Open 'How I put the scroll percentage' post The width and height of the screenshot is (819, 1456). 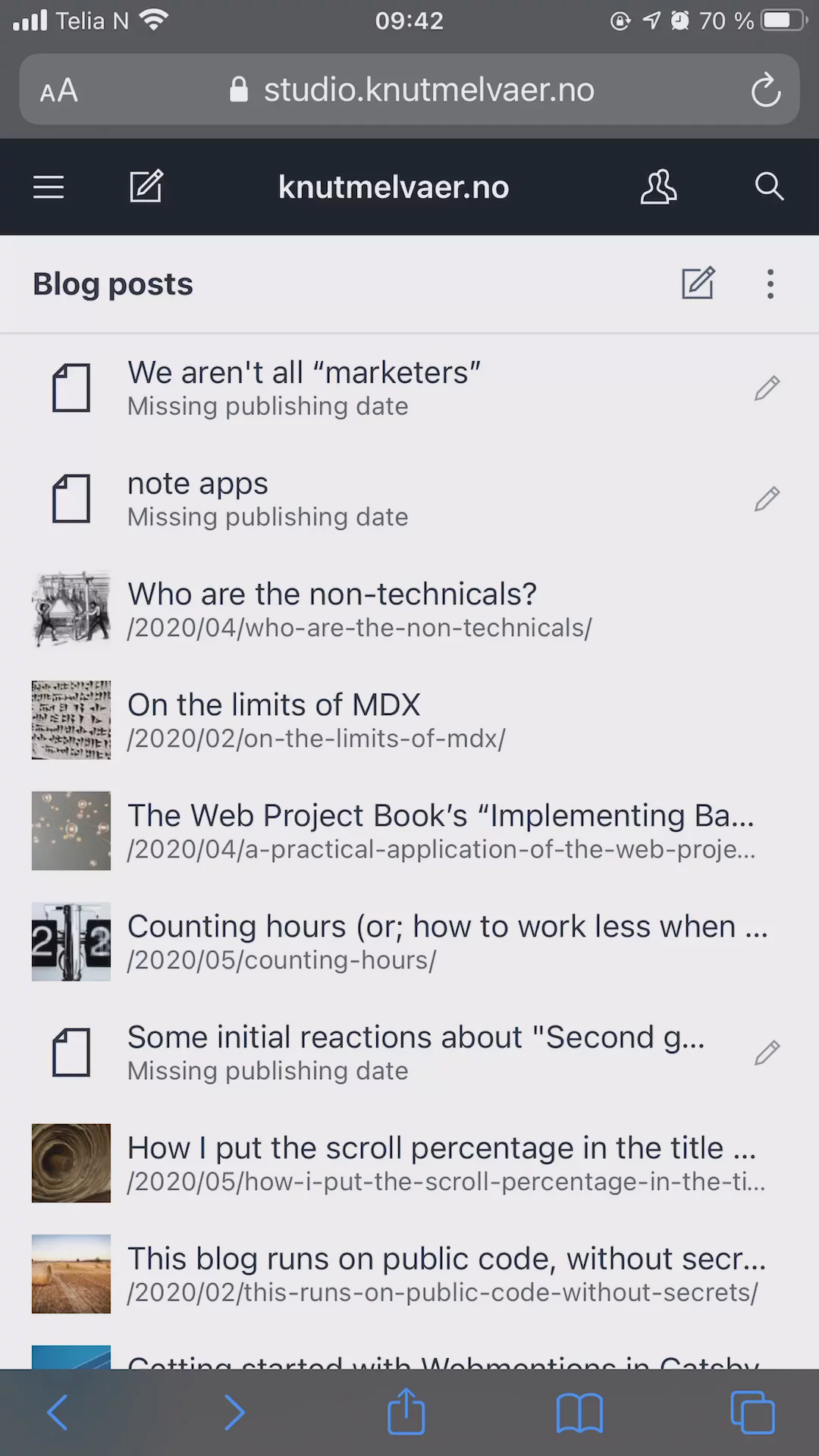(409, 1163)
